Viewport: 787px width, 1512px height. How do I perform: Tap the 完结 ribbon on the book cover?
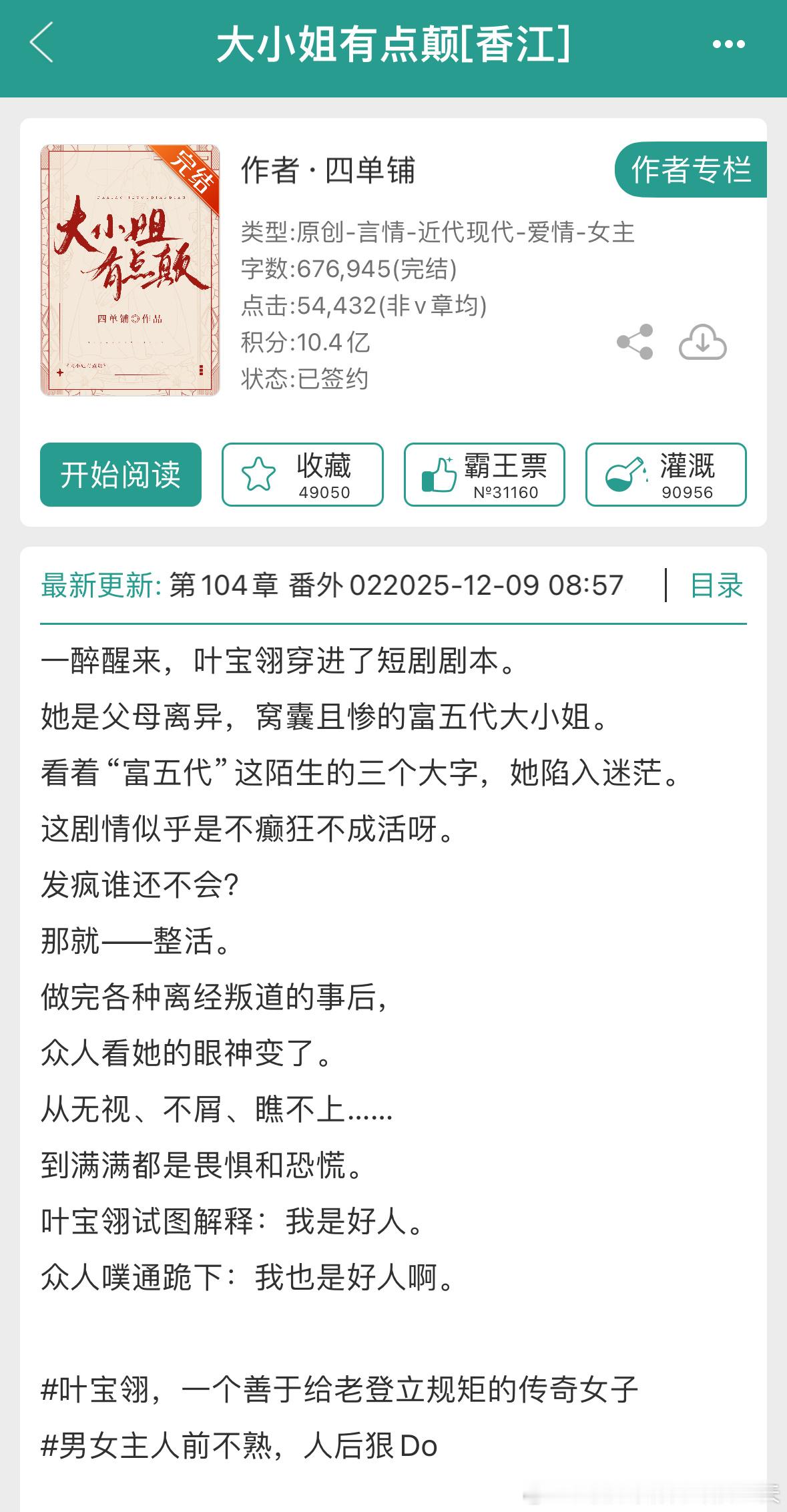[x=195, y=169]
